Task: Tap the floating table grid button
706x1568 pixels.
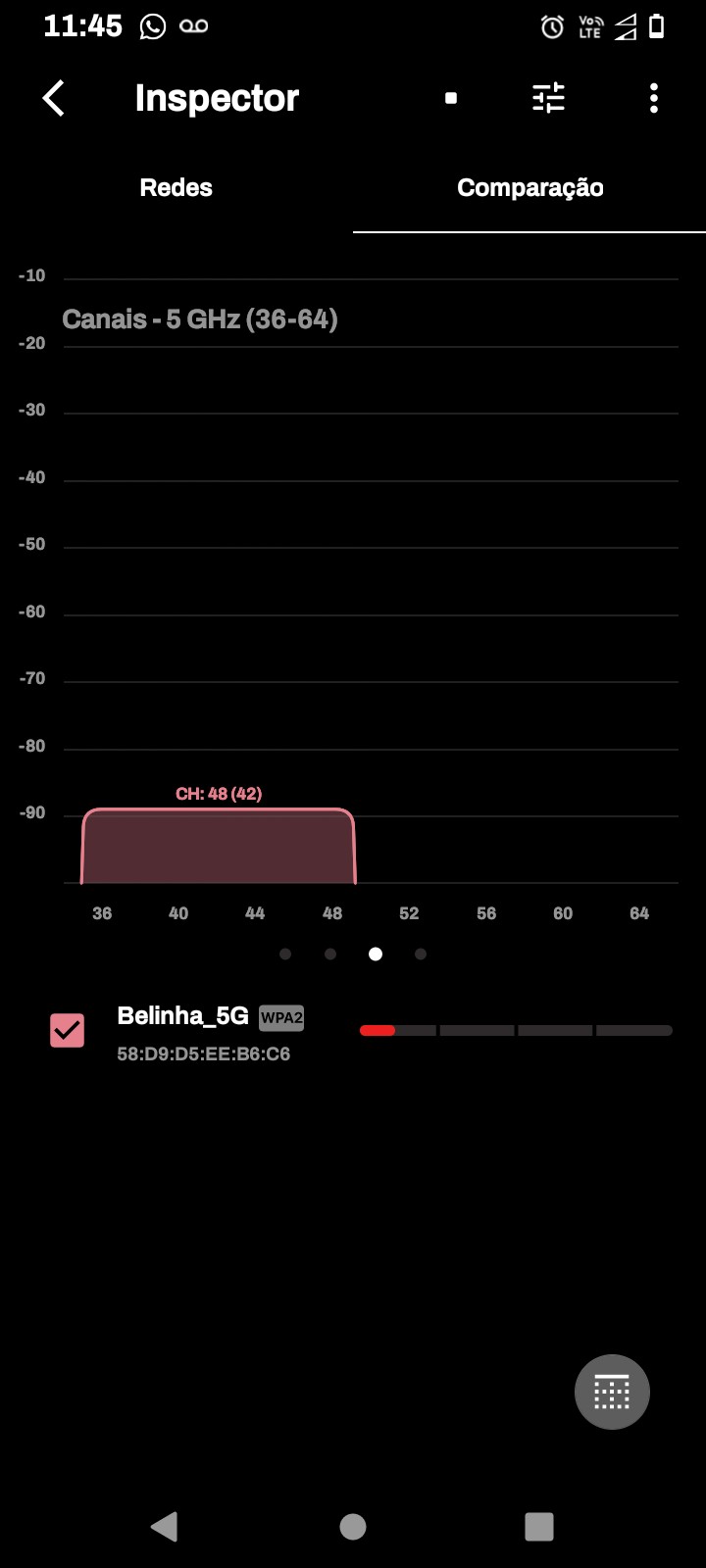Action: 612,1392
